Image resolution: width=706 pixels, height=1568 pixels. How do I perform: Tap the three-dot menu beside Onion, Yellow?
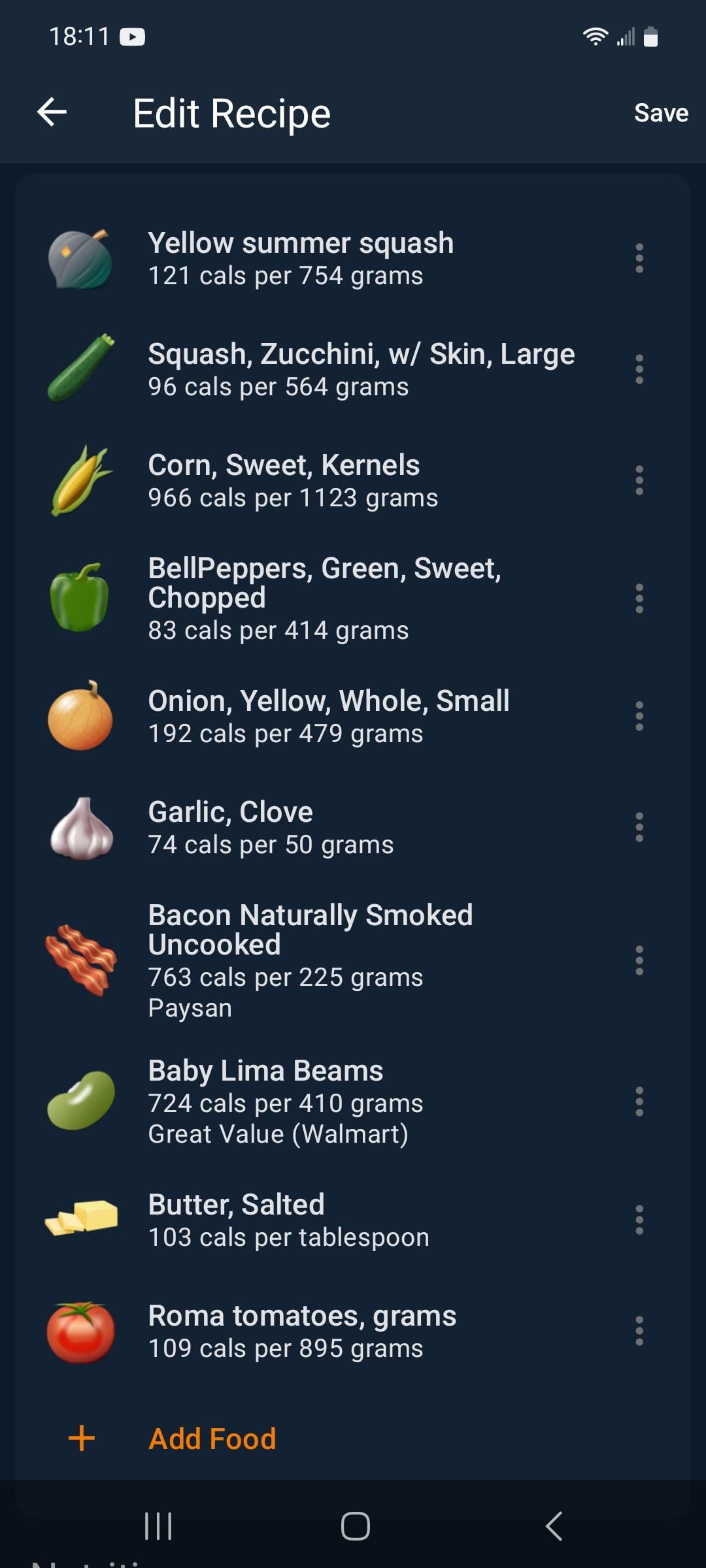coord(639,716)
